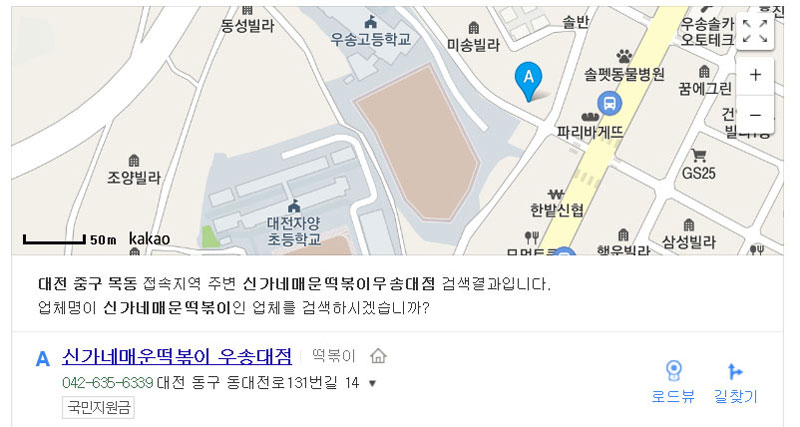Zoom out on the map

tap(755, 114)
